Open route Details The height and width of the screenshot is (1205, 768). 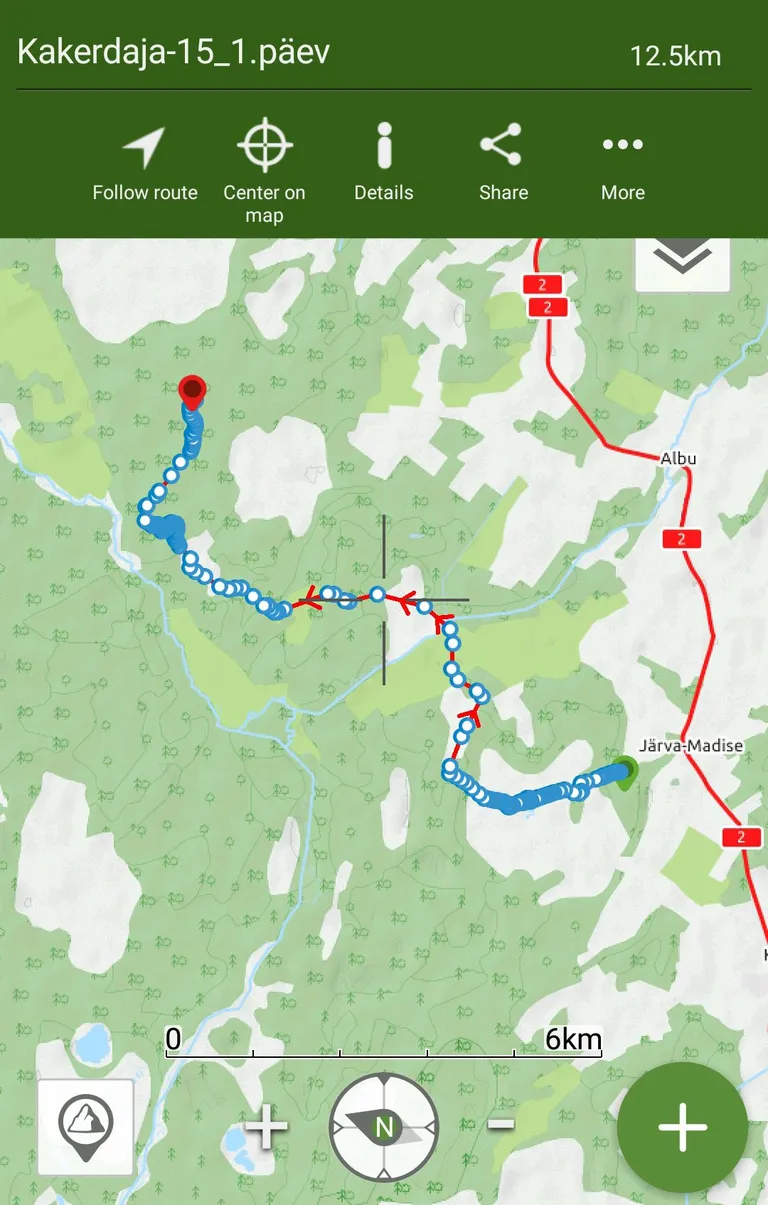[x=383, y=163]
